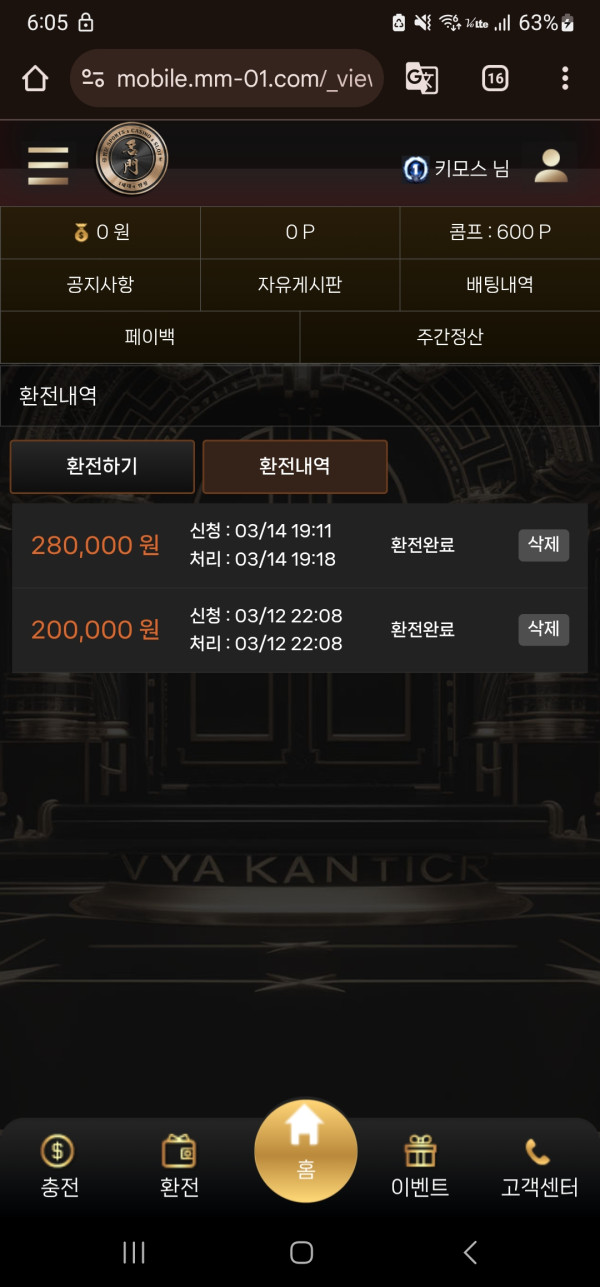This screenshot has height=1287, width=600.
Task: Open 자유게시판 board
Action: tap(300, 284)
